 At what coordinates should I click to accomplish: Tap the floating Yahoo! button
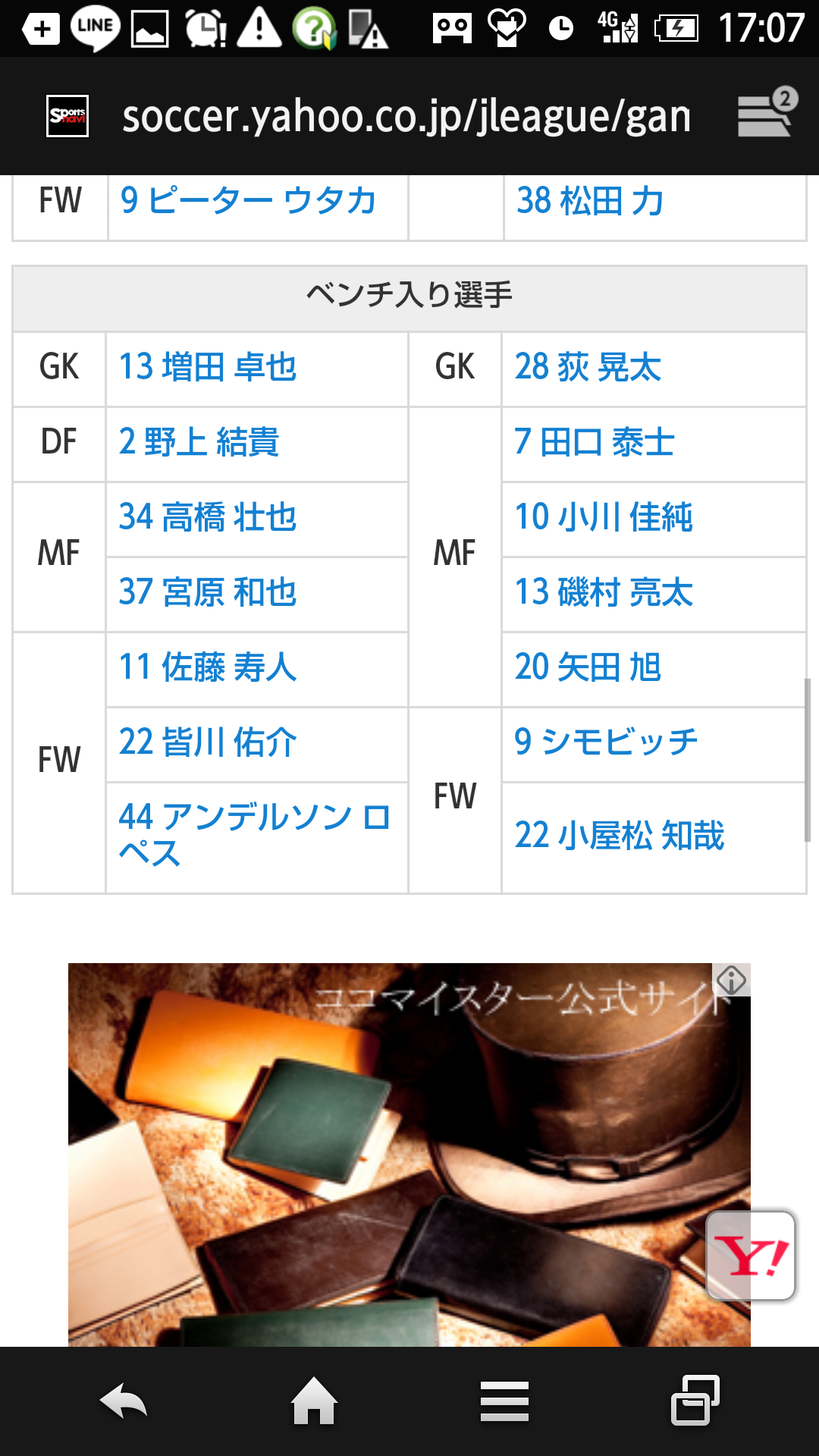(x=751, y=1255)
